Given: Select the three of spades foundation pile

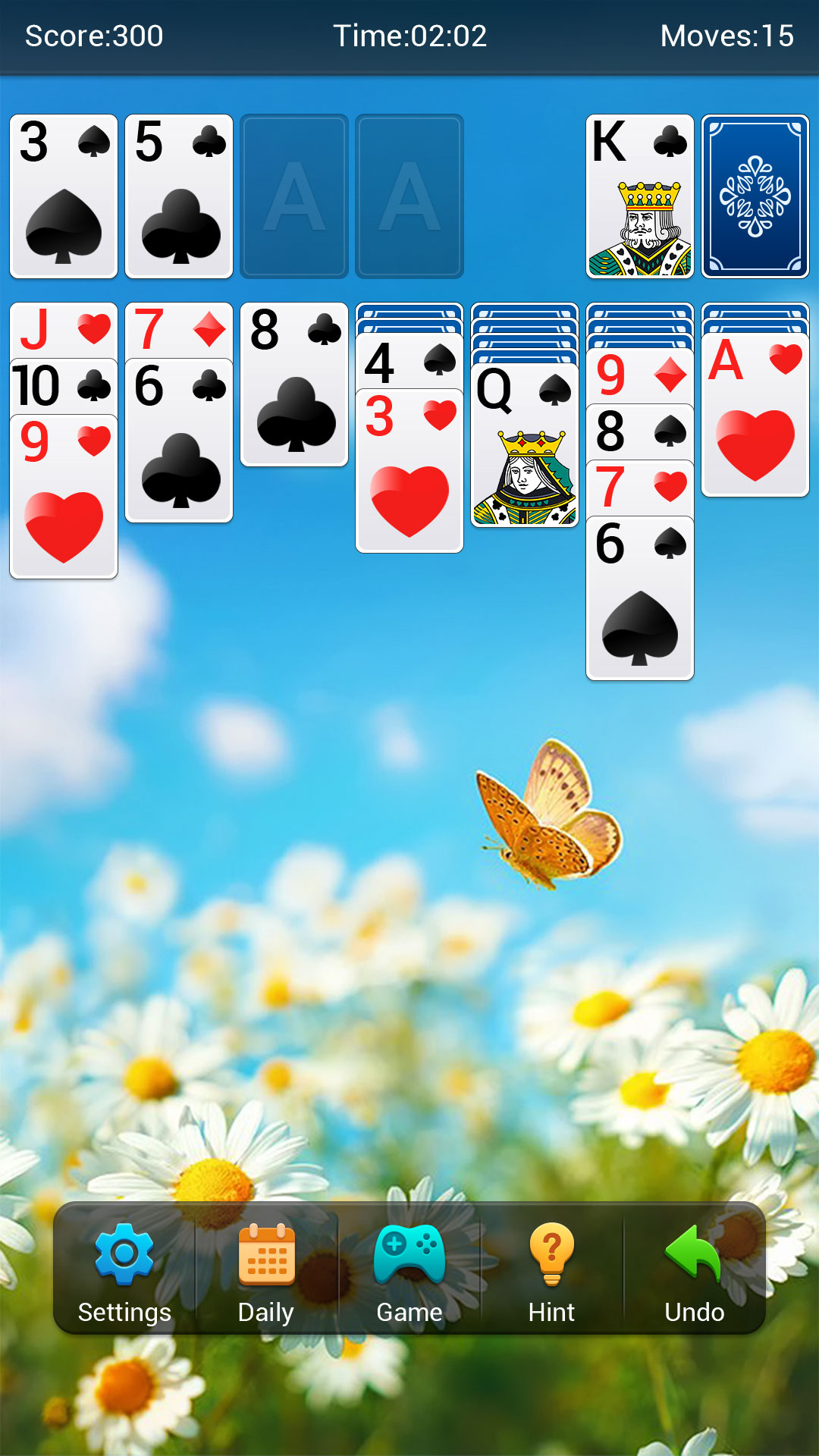Looking at the screenshot, I should [x=64, y=196].
